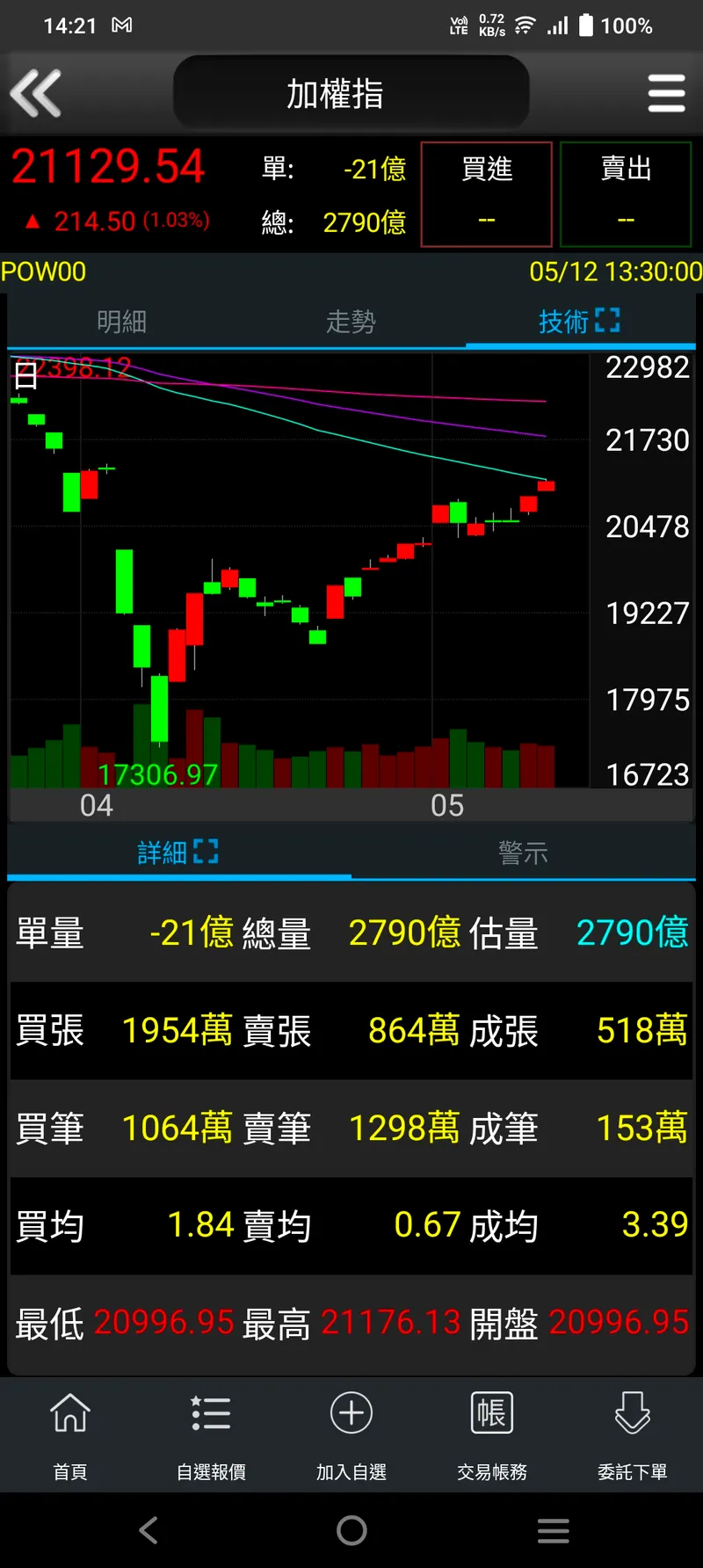Tap the system home button
703x1568 pixels.
pyautogui.click(x=351, y=1530)
